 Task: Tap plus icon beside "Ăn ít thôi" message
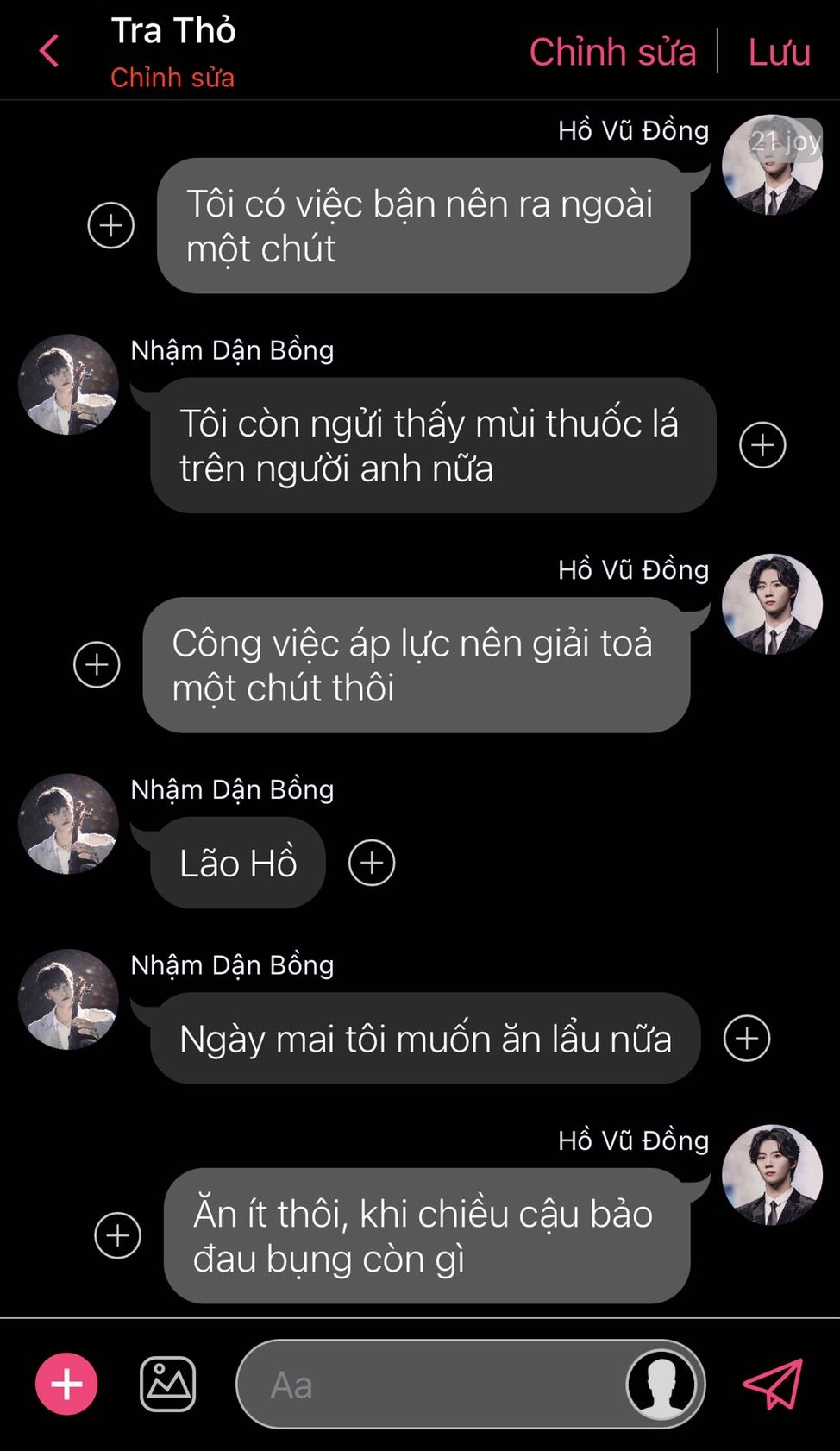(x=117, y=1235)
